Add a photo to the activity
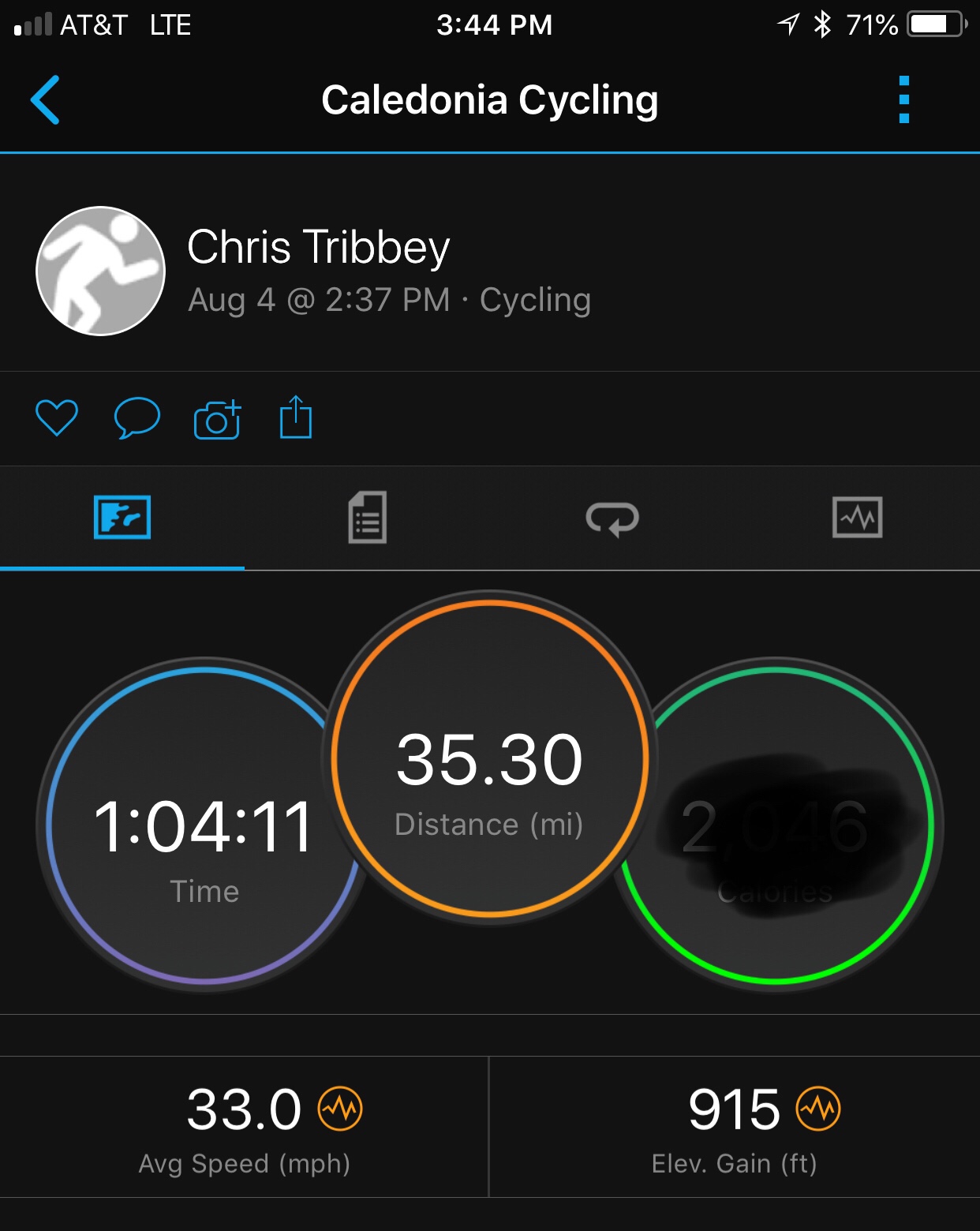Viewport: 980px width, 1231px height. tap(217, 419)
